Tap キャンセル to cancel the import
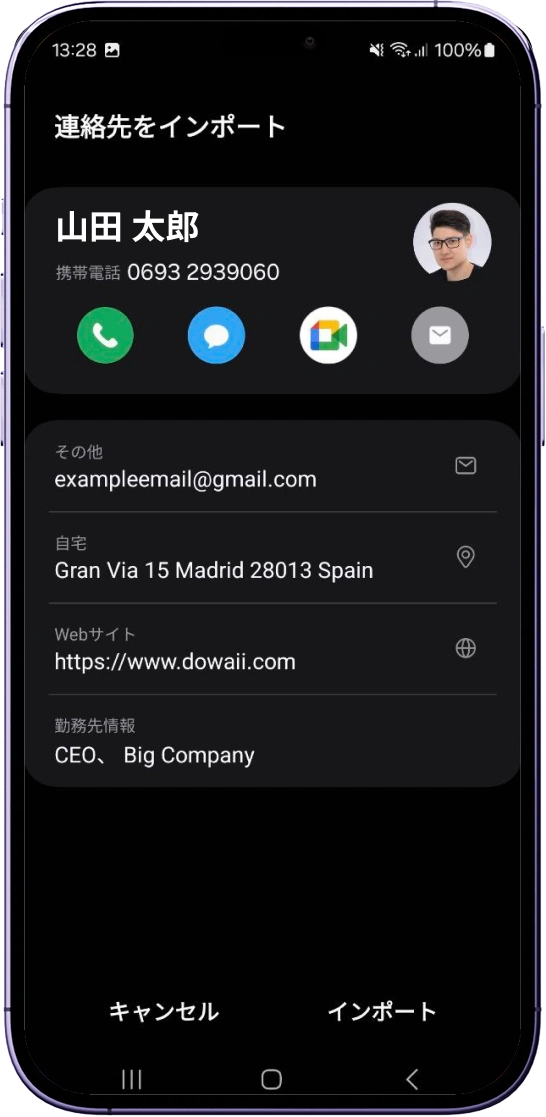Screen dimensions: 546x1117 point(163,1012)
